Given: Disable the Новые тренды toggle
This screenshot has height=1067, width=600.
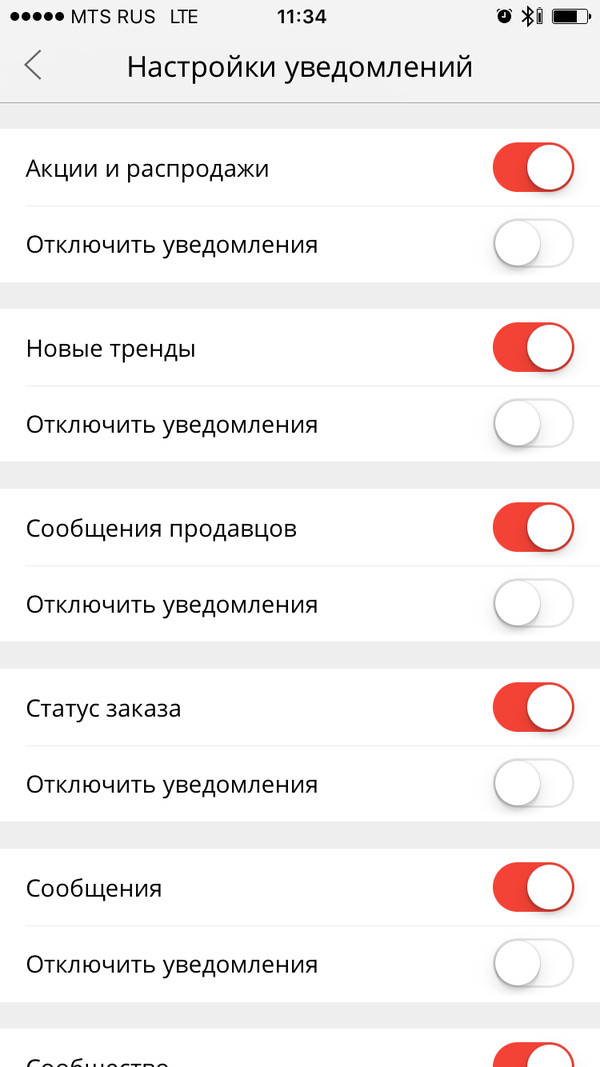Looking at the screenshot, I should [533, 348].
